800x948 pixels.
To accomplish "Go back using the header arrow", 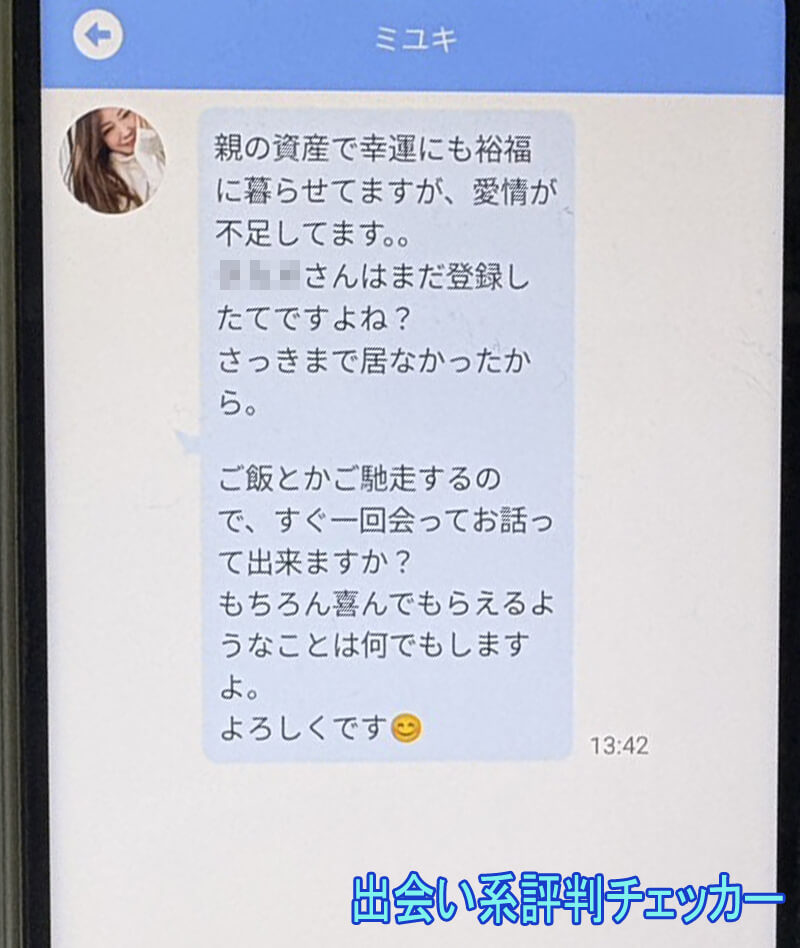I will [x=98, y=36].
